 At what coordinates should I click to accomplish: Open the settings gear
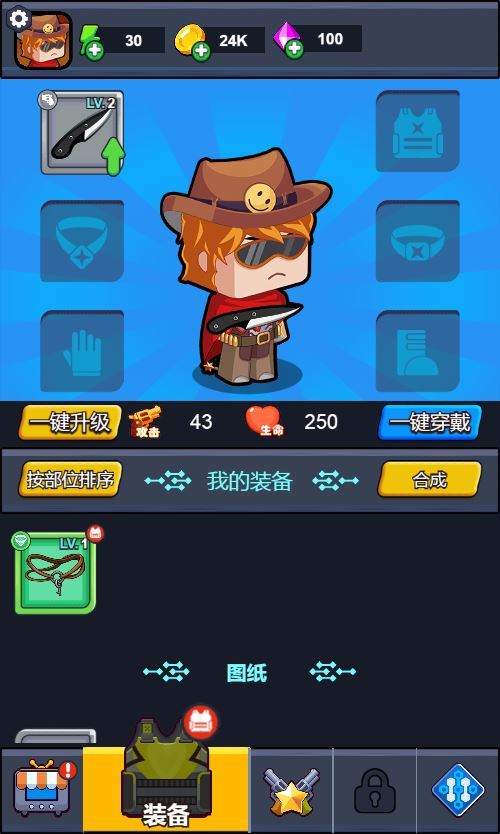click(x=19, y=19)
